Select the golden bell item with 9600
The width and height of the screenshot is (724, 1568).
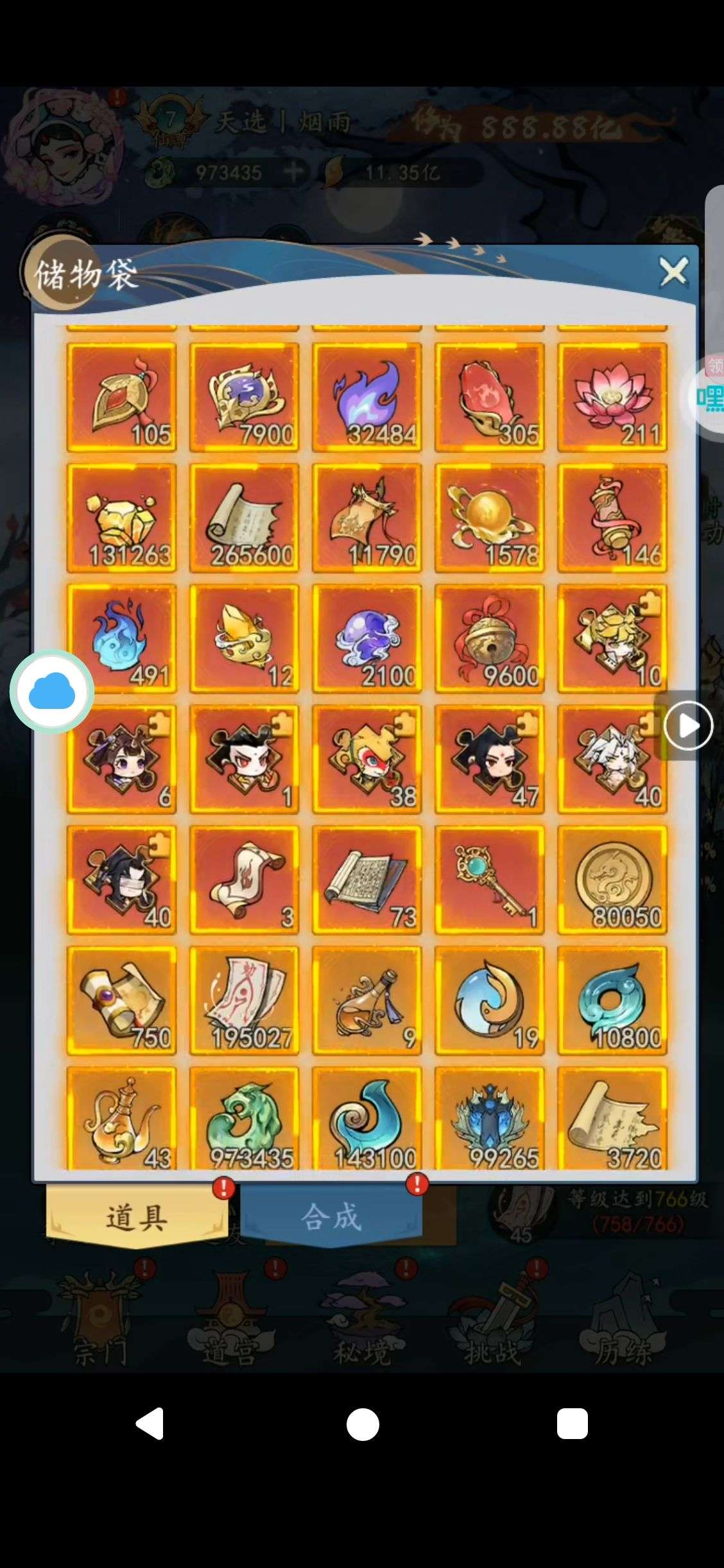point(489,638)
